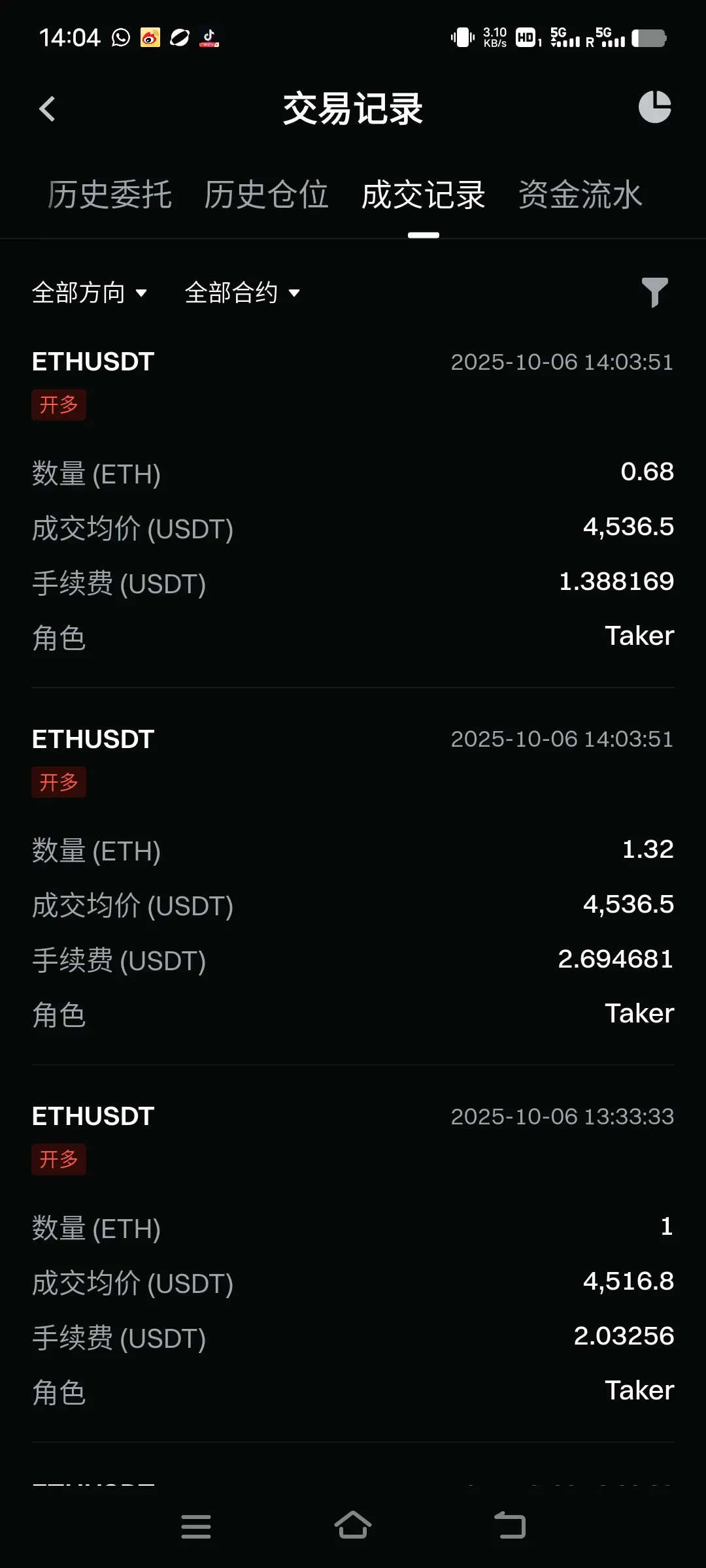Switch to the 资金流水 tab
Viewport: 706px width, 1568px height.
coord(580,195)
